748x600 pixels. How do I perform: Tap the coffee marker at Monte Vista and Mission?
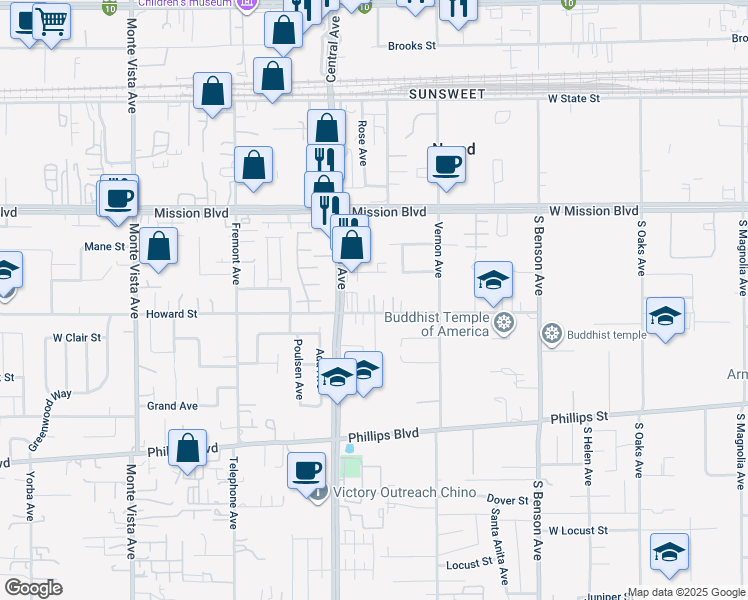point(118,203)
